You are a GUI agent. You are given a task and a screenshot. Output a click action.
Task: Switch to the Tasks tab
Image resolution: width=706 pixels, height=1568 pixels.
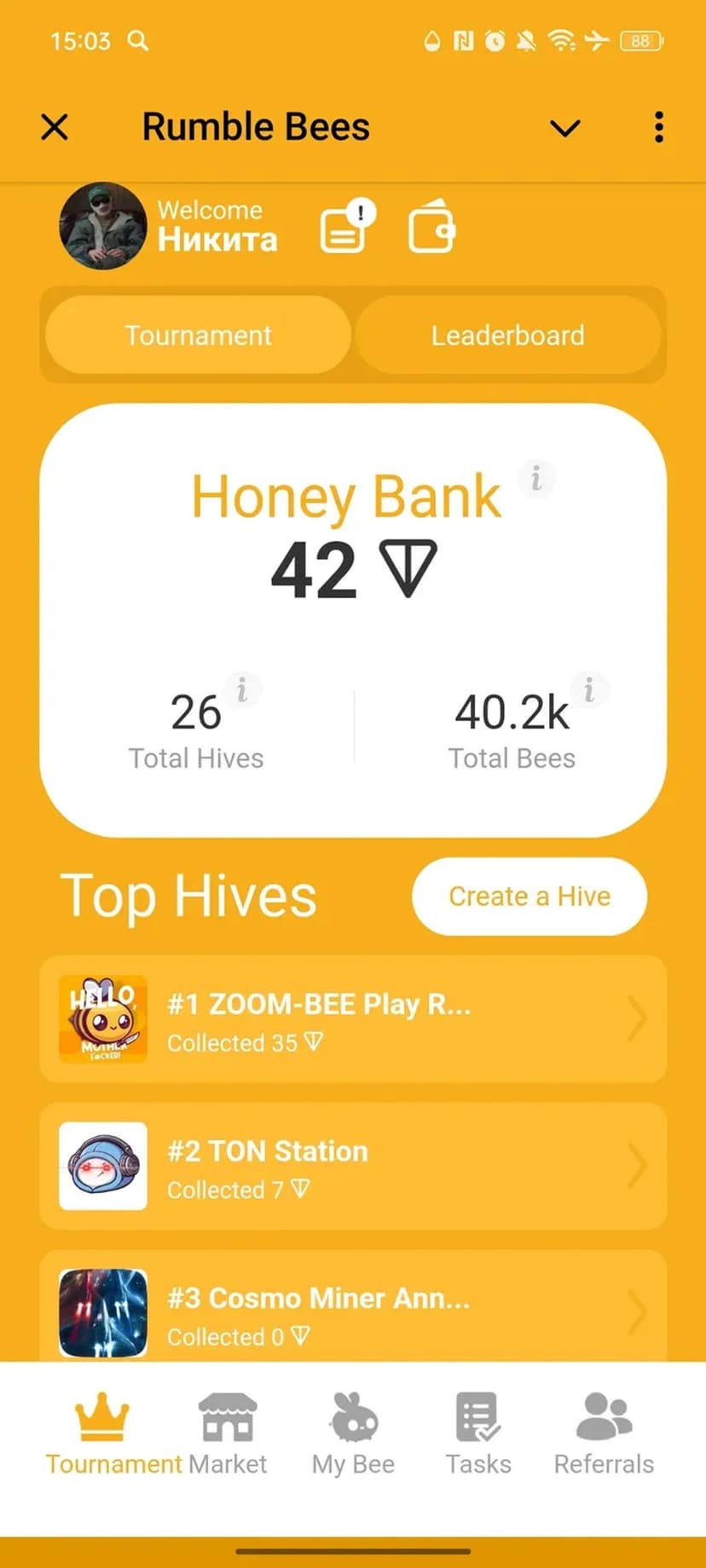[478, 1434]
